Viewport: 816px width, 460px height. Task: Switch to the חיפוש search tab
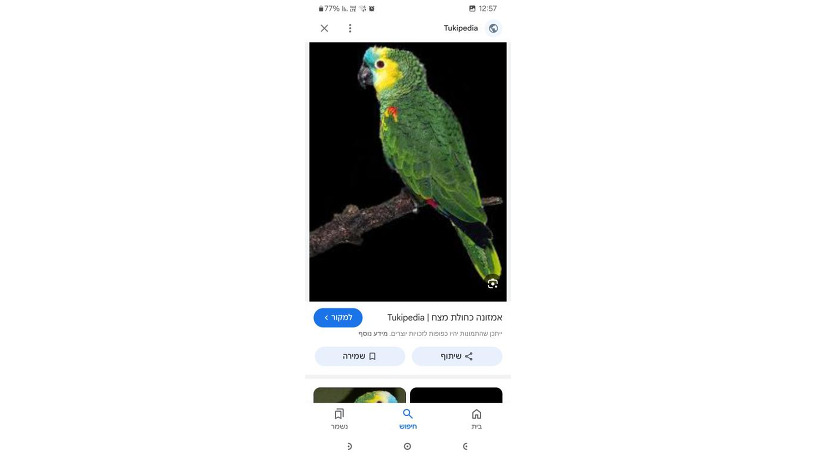(407, 418)
